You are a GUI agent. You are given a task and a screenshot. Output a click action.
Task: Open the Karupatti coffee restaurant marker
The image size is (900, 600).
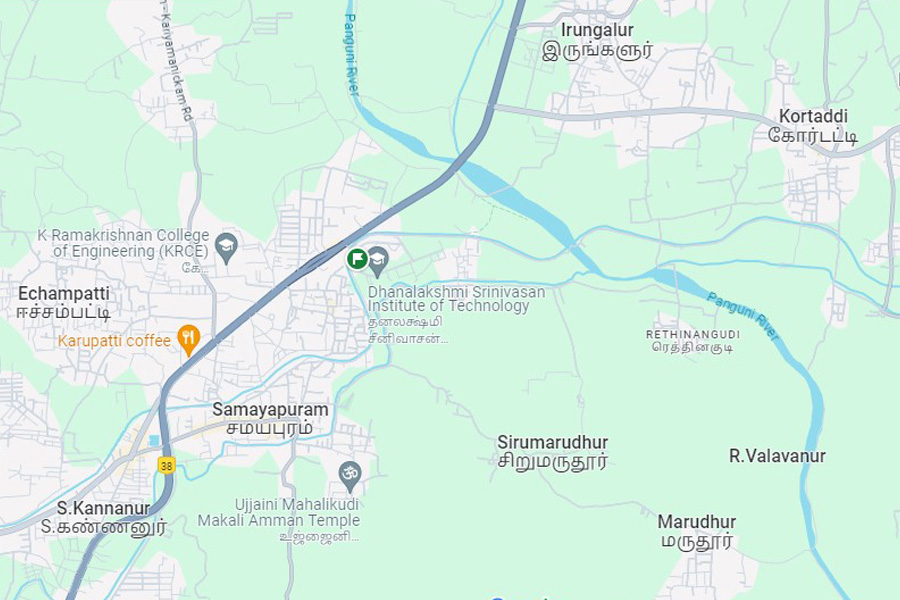coord(187,337)
